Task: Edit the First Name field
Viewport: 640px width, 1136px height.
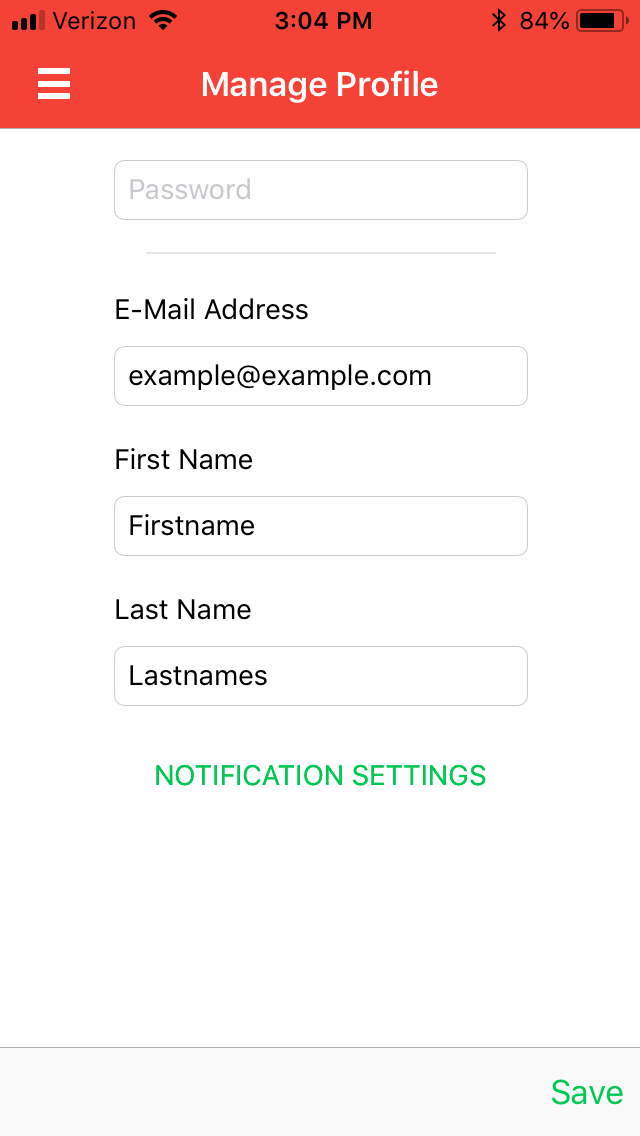Action: (320, 526)
